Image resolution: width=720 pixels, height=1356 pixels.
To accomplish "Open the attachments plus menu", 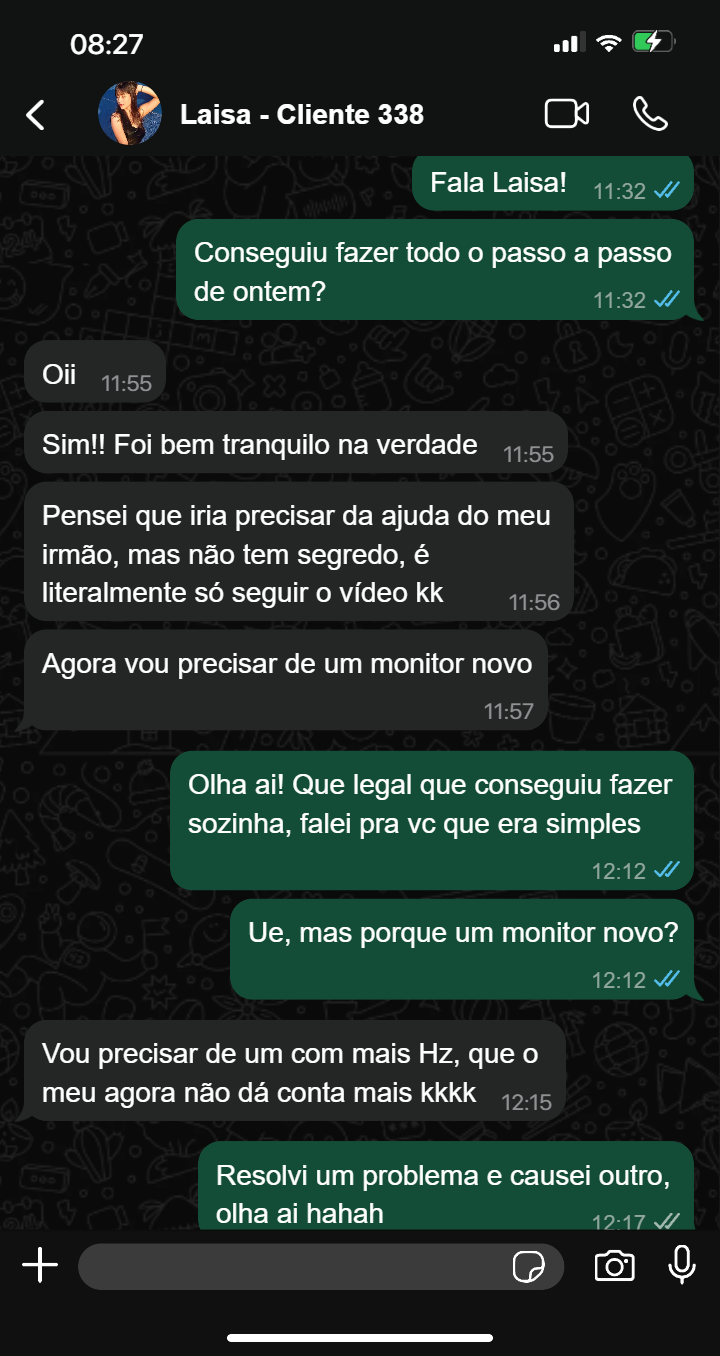I will pyautogui.click(x=40, y=1267).
